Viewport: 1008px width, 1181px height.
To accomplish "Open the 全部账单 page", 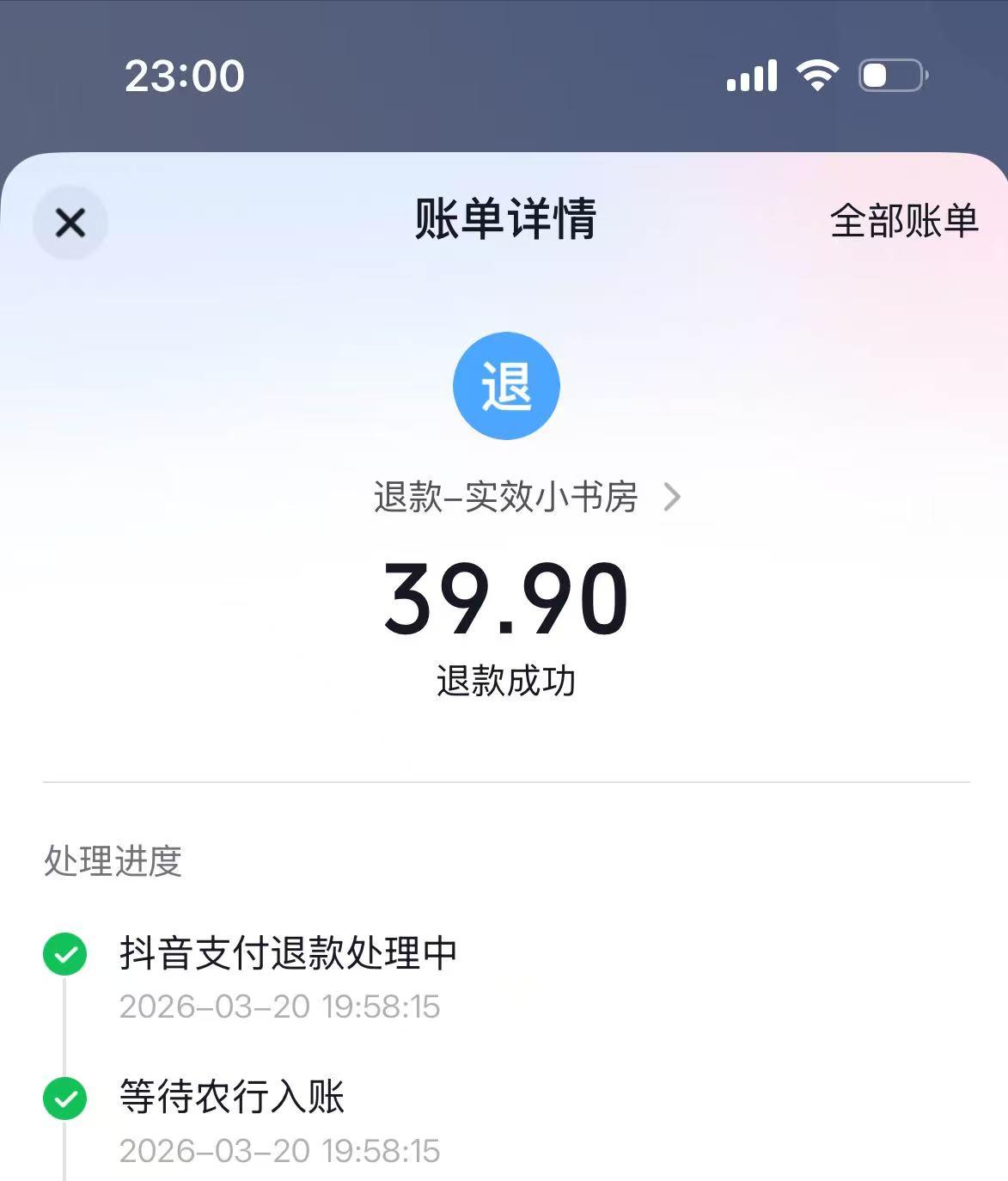I will (x=901, y=222).
